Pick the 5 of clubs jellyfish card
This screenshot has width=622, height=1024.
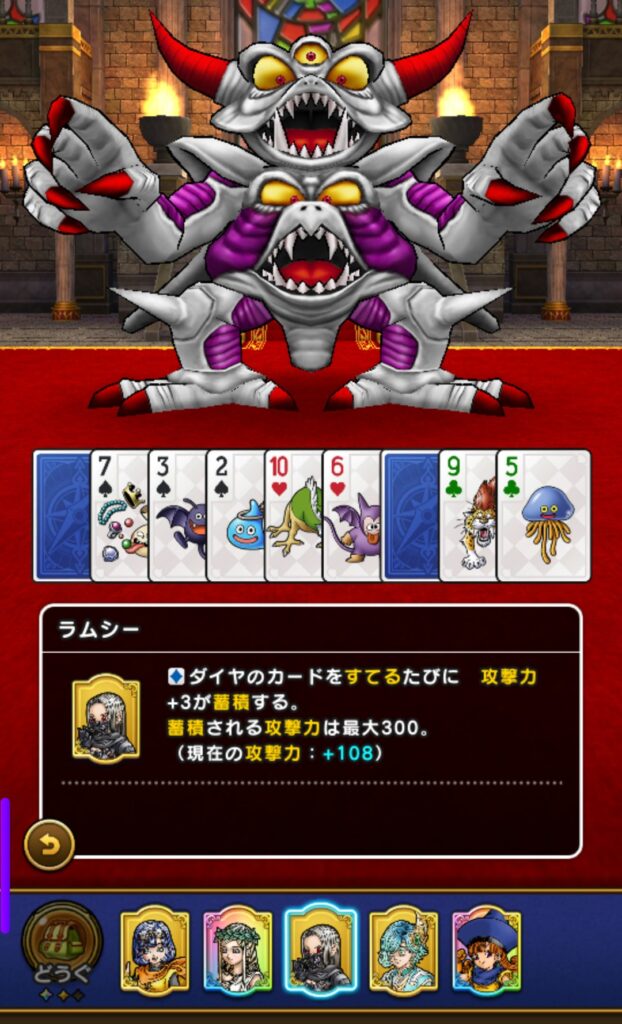tap(543, 516)
